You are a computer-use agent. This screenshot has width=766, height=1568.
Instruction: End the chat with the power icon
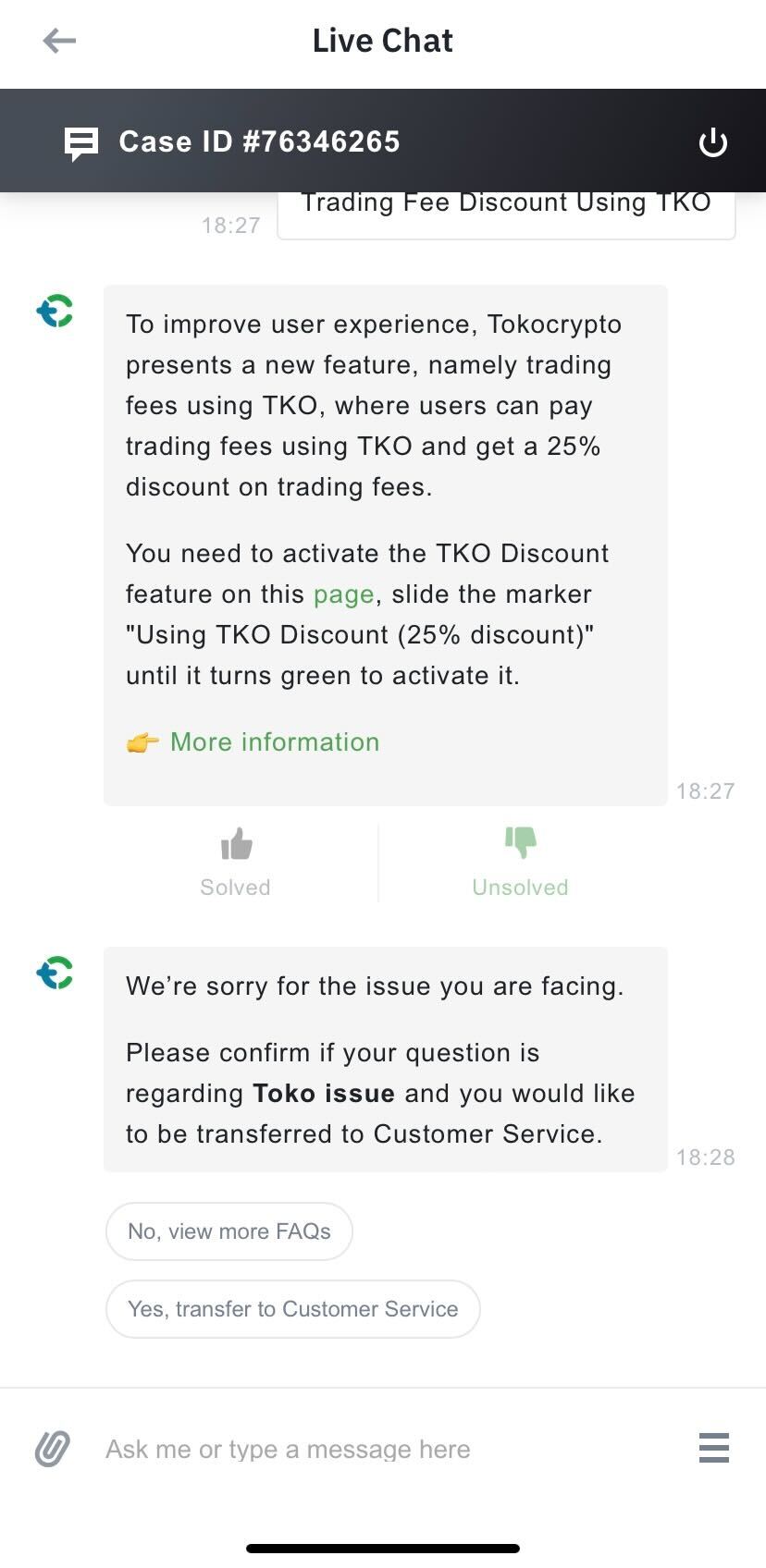pyautogui.click(x=712, y=142)
